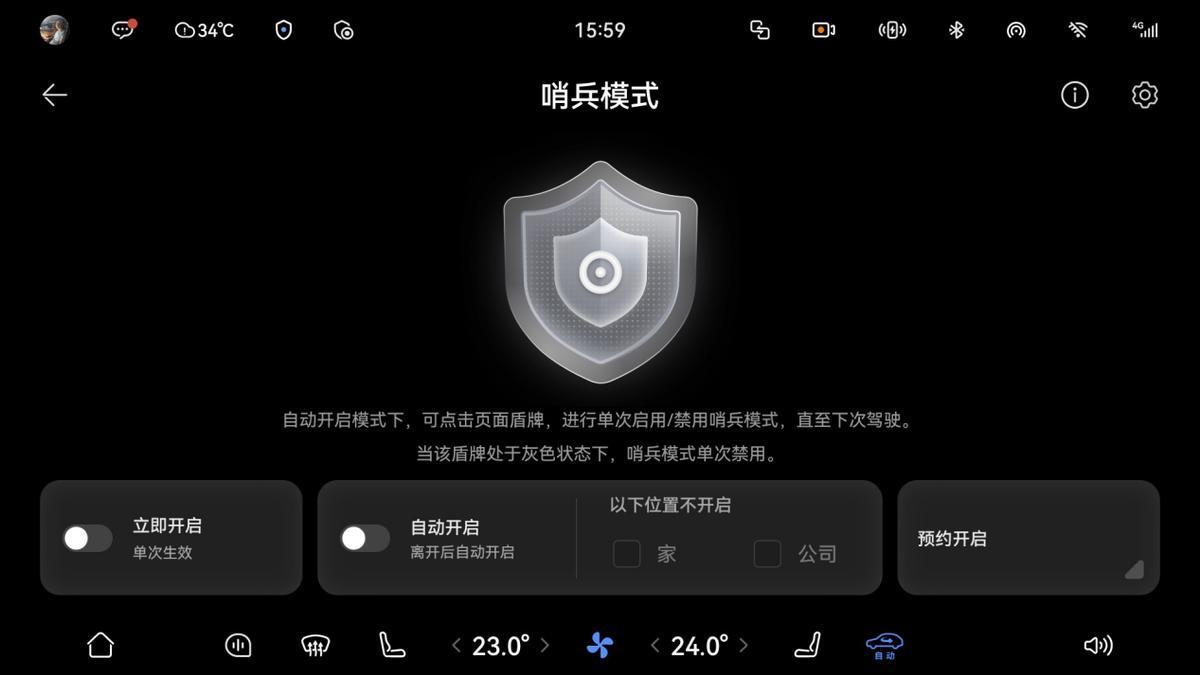Check the 公司 location box
Image resolution: width=1200 pixels, height=675 pixels.
(767, 553)
